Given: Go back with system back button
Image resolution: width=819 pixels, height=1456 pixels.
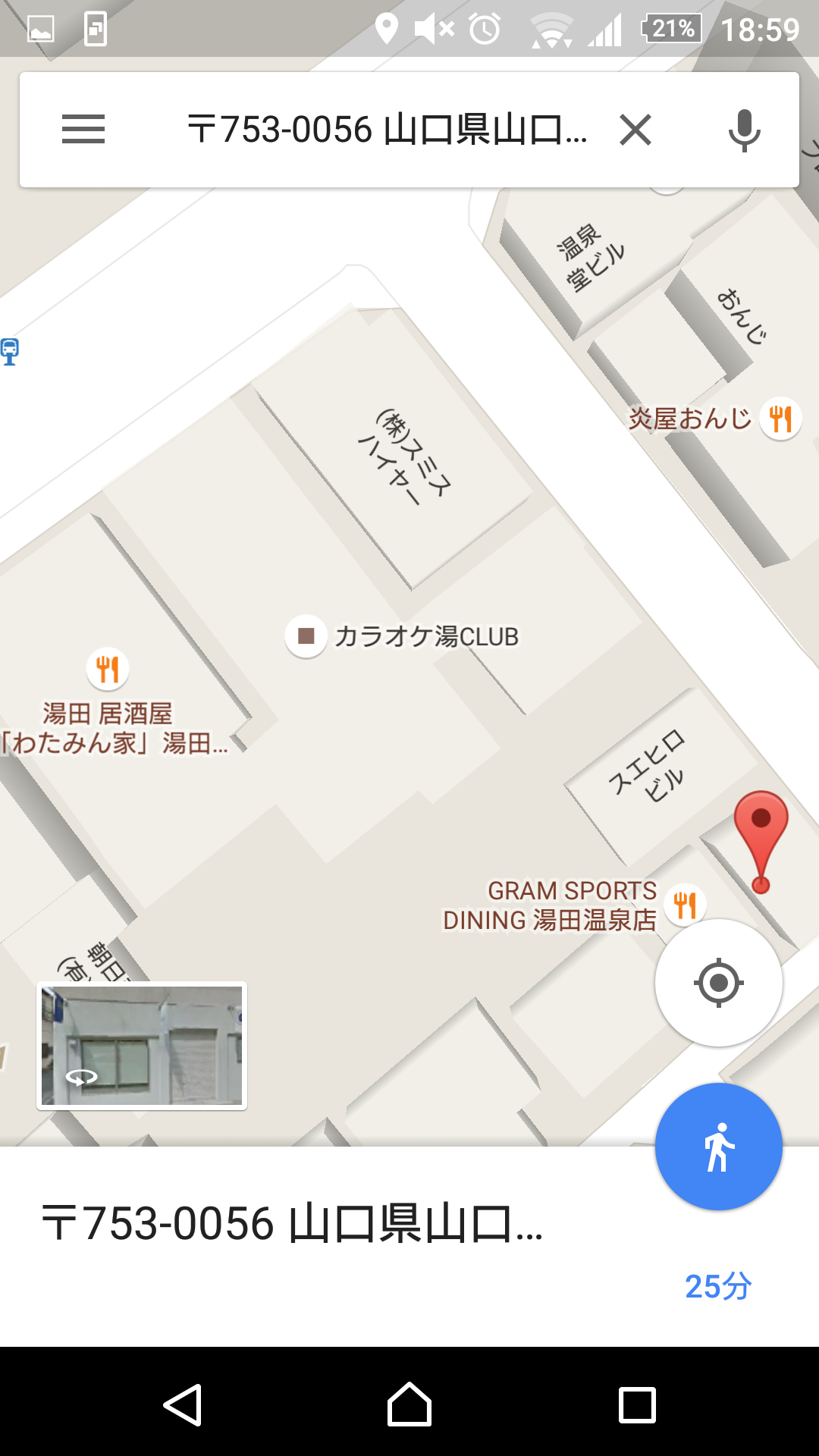Looking at the screenshot, I should point(182,1404).
